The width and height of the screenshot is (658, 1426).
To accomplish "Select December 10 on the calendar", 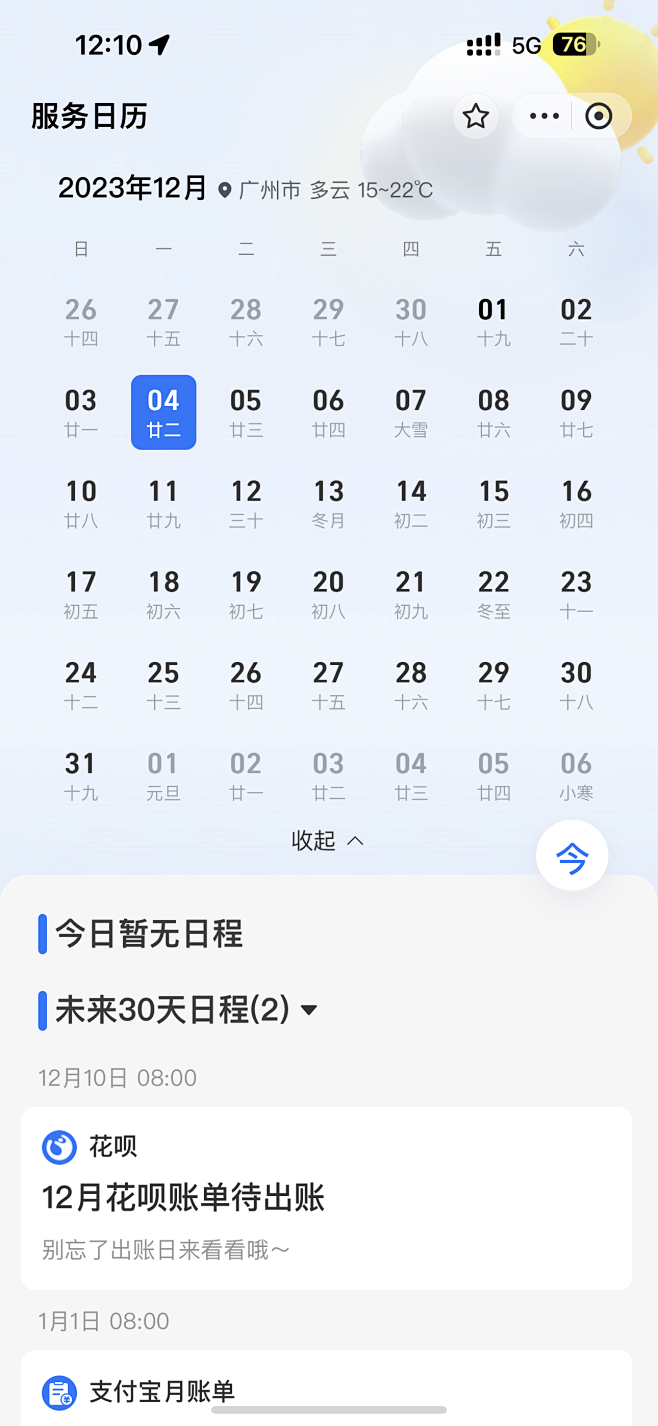I will click(x=81, y=503).
